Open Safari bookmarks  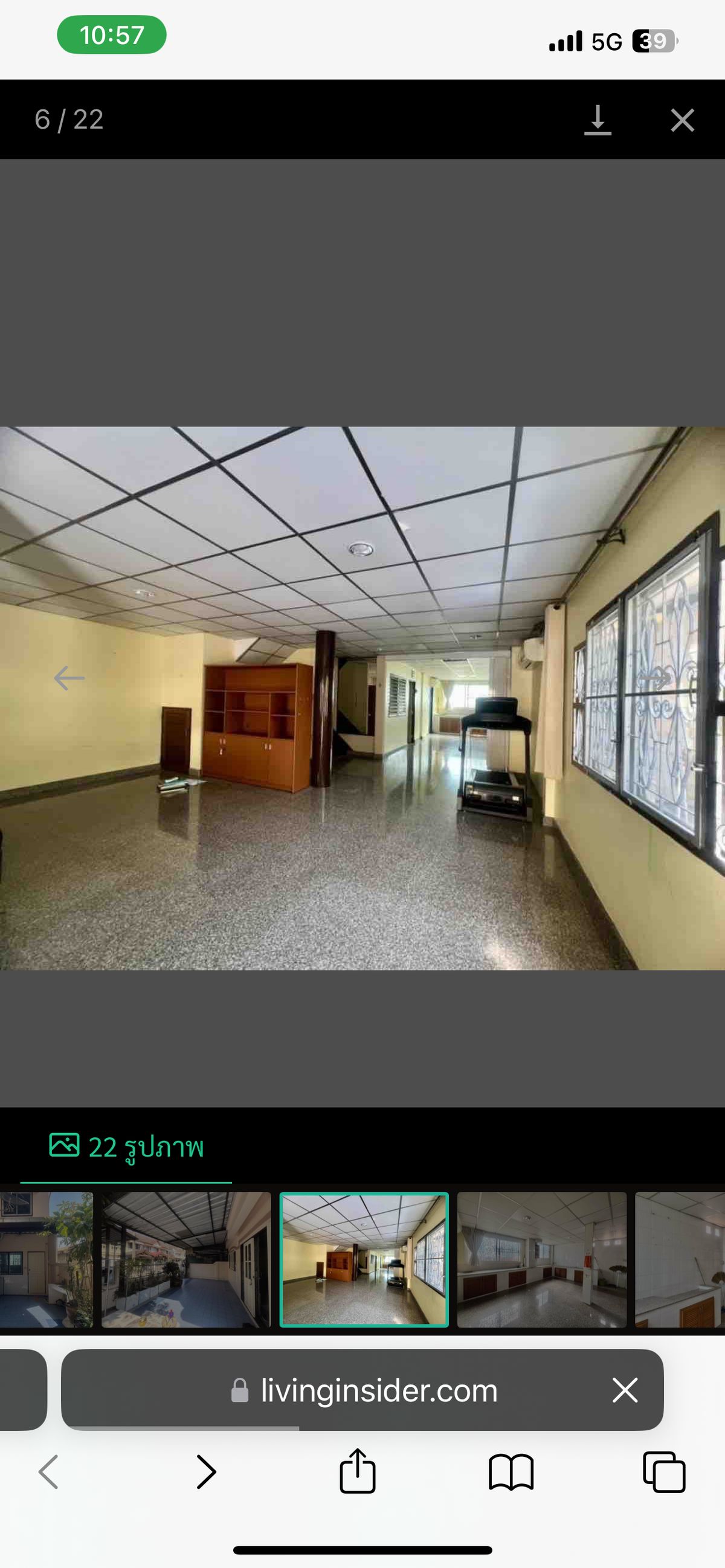(511, 1473)
